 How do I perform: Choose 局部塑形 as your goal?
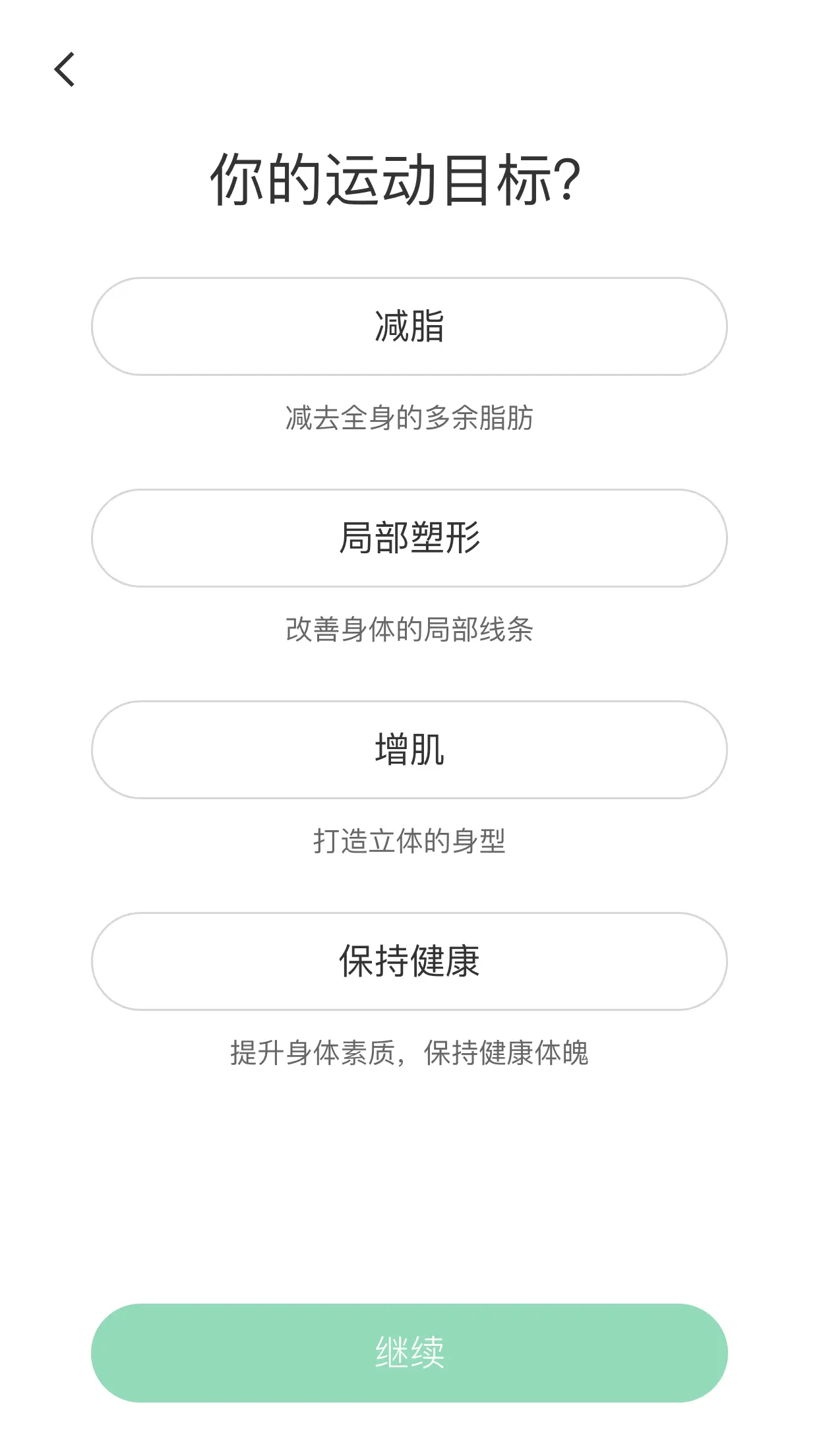409,539
